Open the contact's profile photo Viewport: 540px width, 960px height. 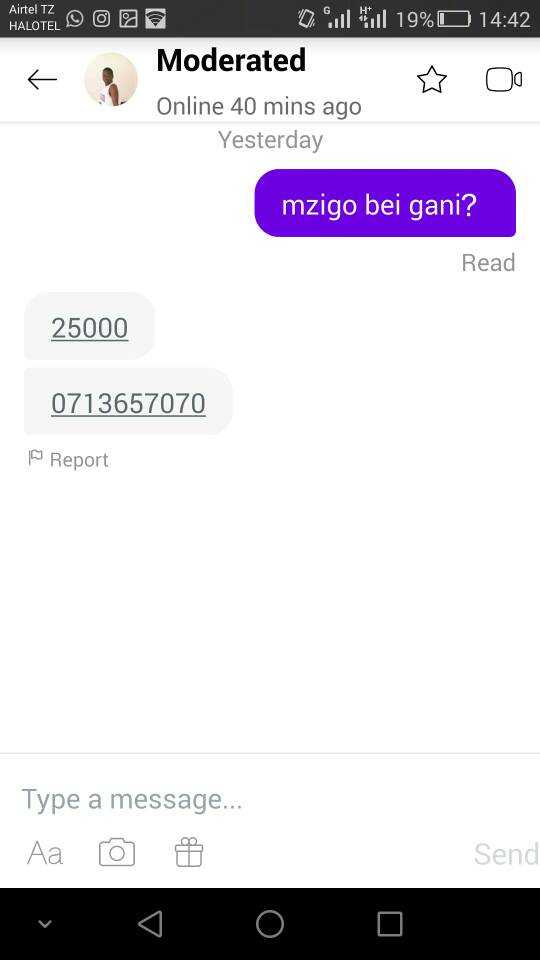(111, 80)
